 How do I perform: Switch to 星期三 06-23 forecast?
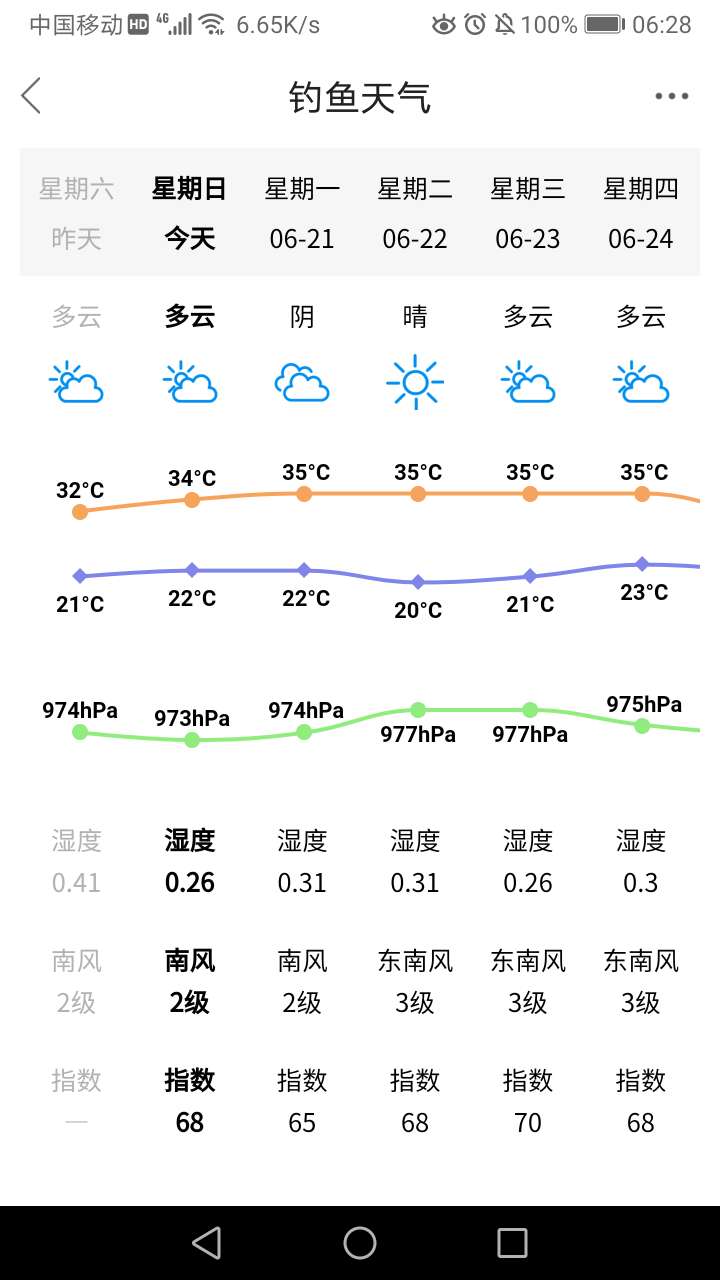pos(528,212)
